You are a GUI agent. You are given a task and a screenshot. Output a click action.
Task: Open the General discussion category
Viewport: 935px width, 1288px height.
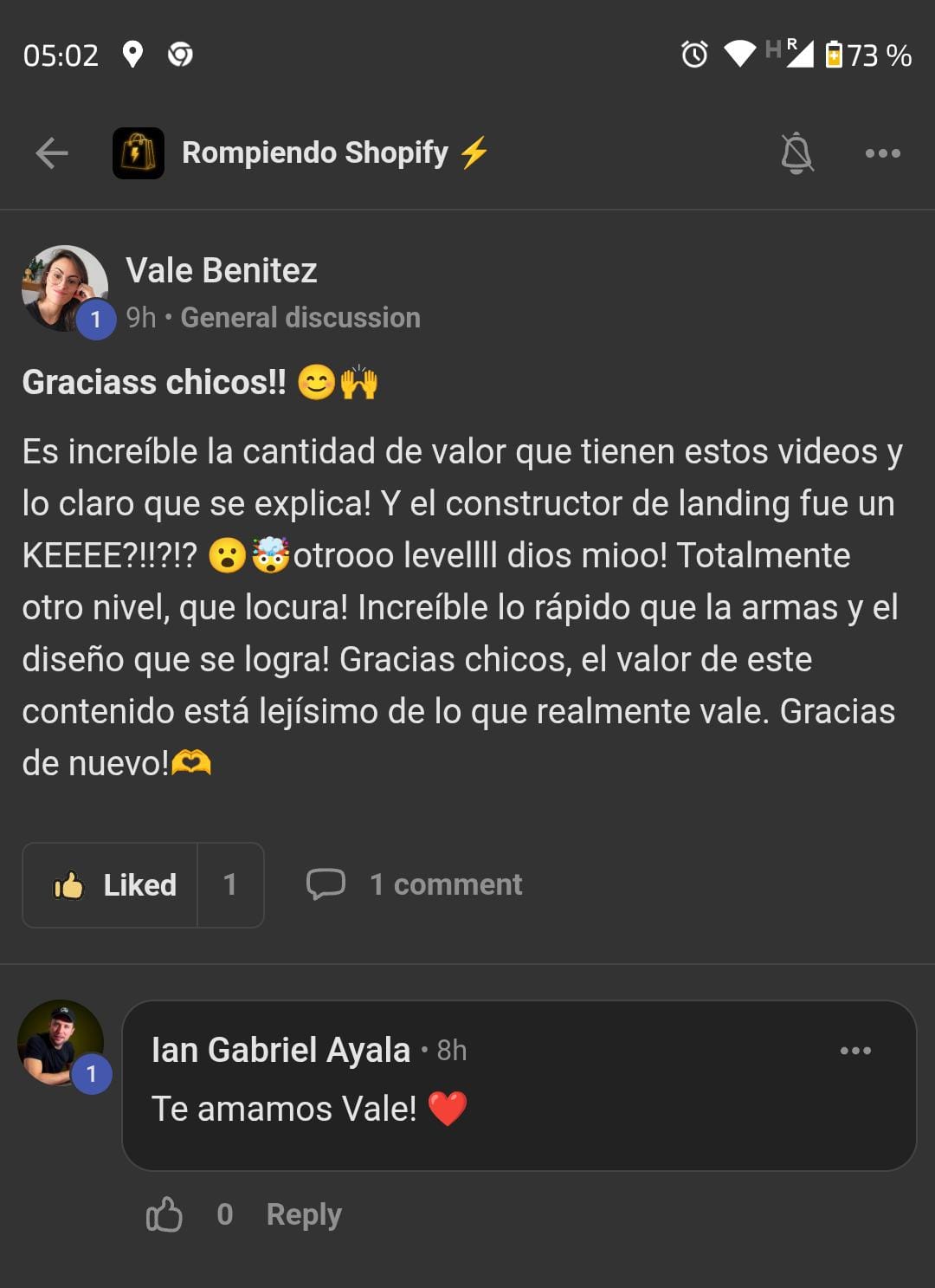coord(300,318)
